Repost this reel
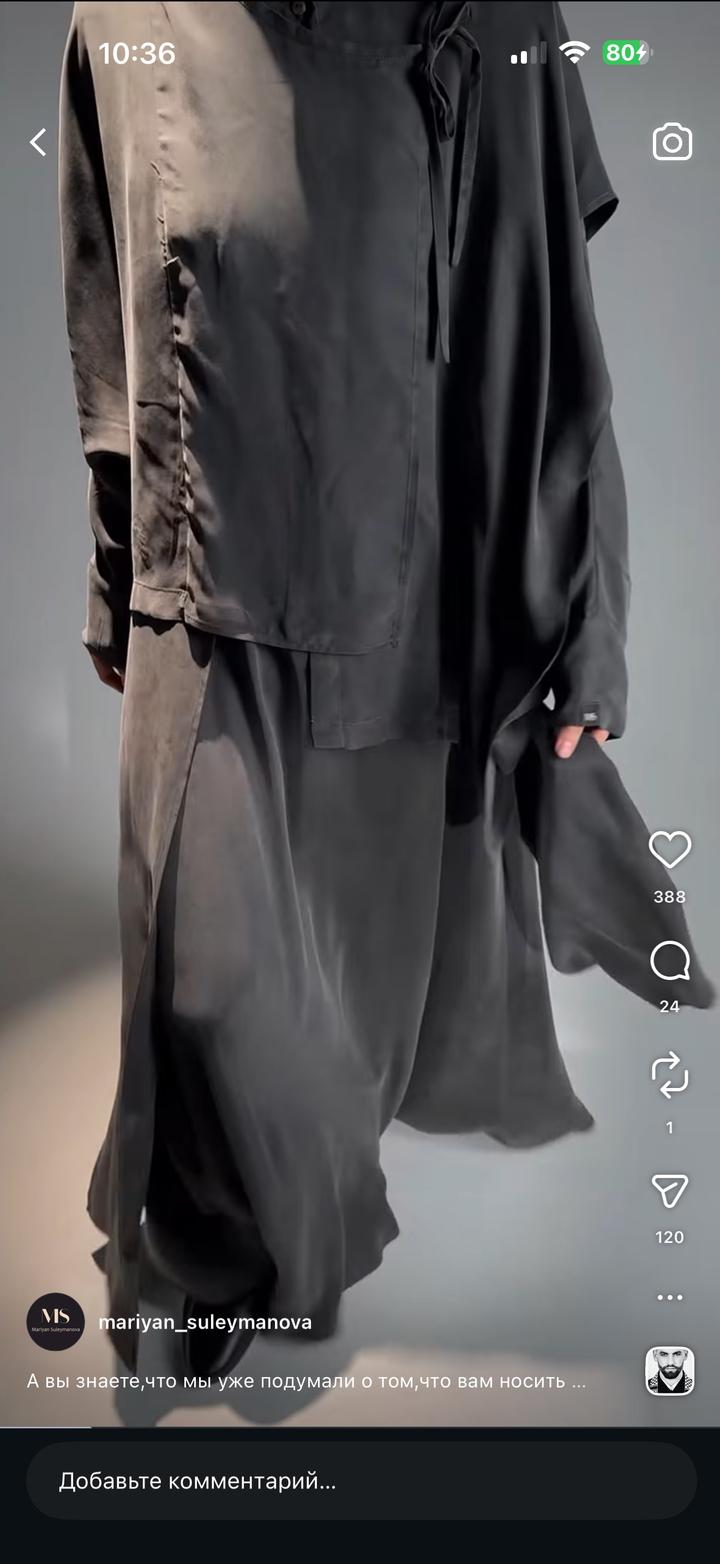The height and width of the screenshot is (1564, 720). click(x=670, y=1075)
